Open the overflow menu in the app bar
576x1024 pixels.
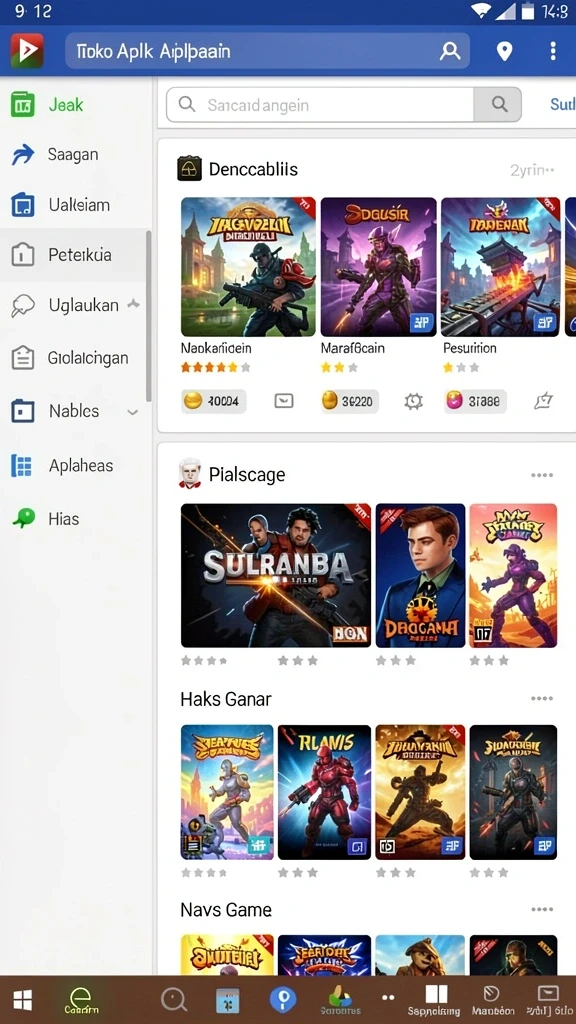point(553,51)
